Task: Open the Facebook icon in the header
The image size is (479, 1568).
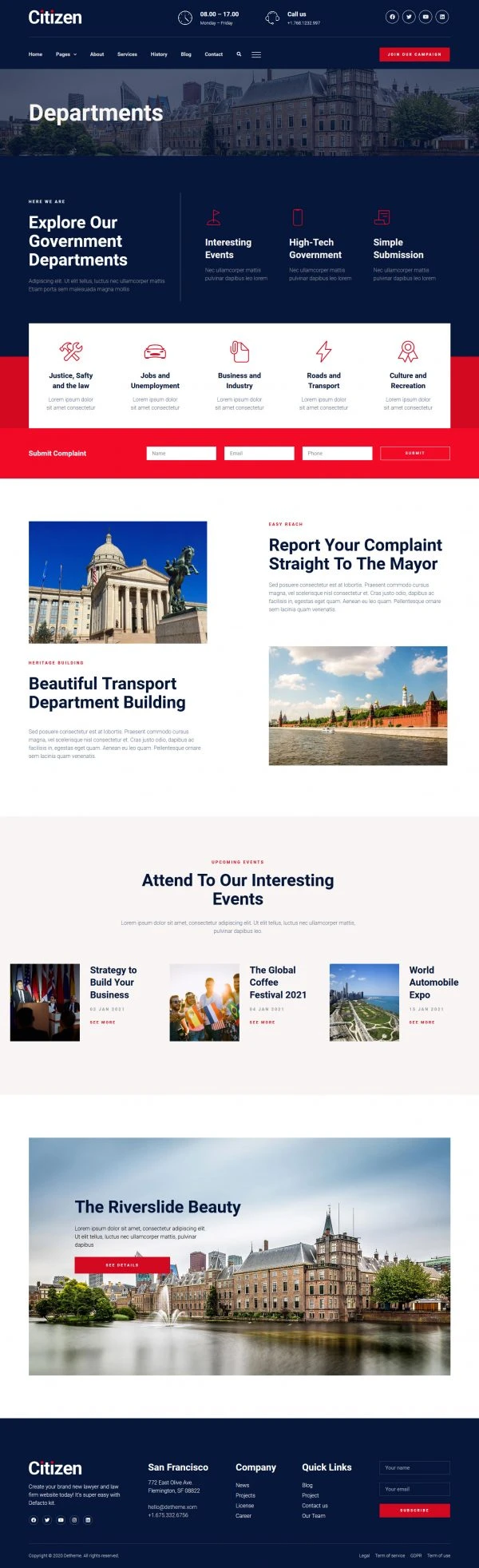Action: pyautogui.click(x=392, y=17)
